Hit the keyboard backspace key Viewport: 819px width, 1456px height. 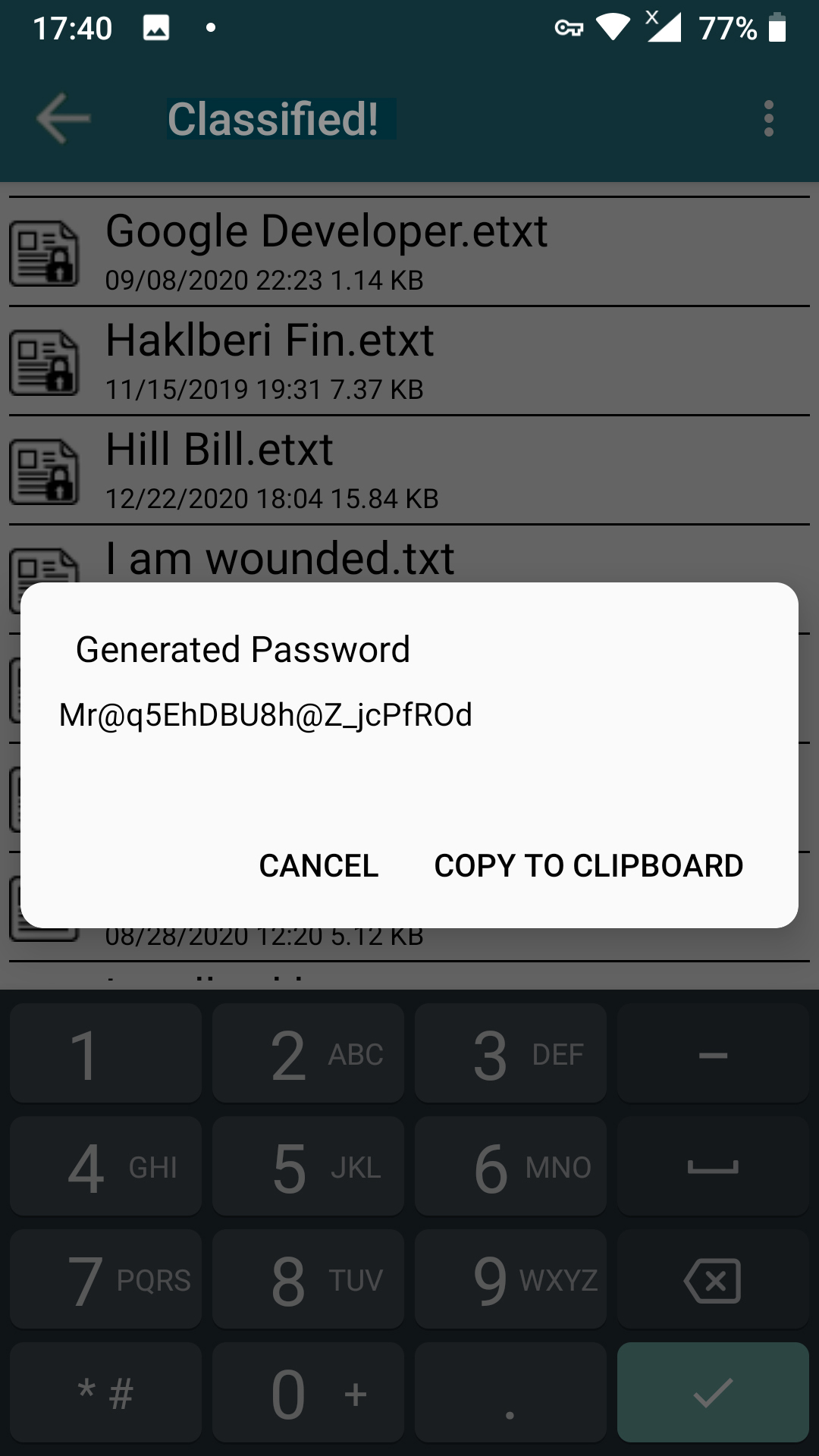tap(712, 1280)
